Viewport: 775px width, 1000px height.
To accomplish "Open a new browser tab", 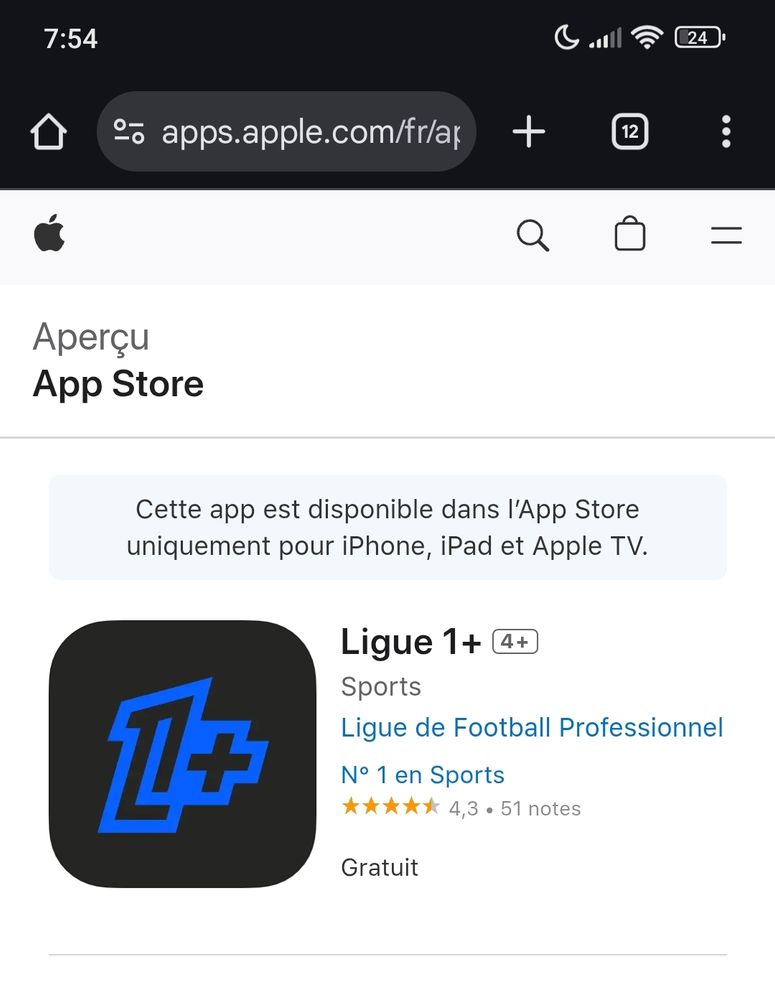I will point(529,132).
